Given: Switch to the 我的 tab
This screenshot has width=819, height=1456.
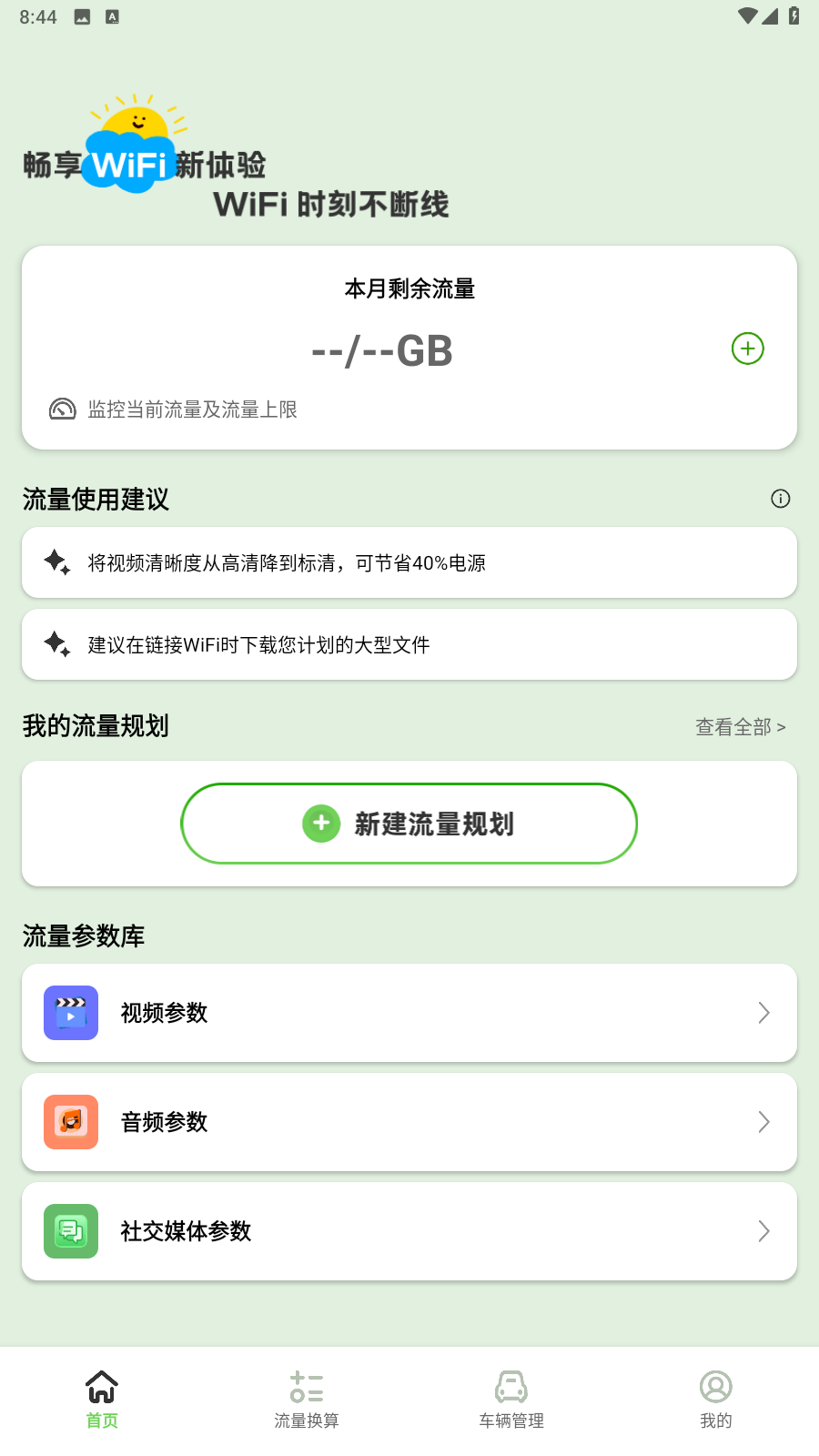Looking at the screenshot, I should (716, 1398).
